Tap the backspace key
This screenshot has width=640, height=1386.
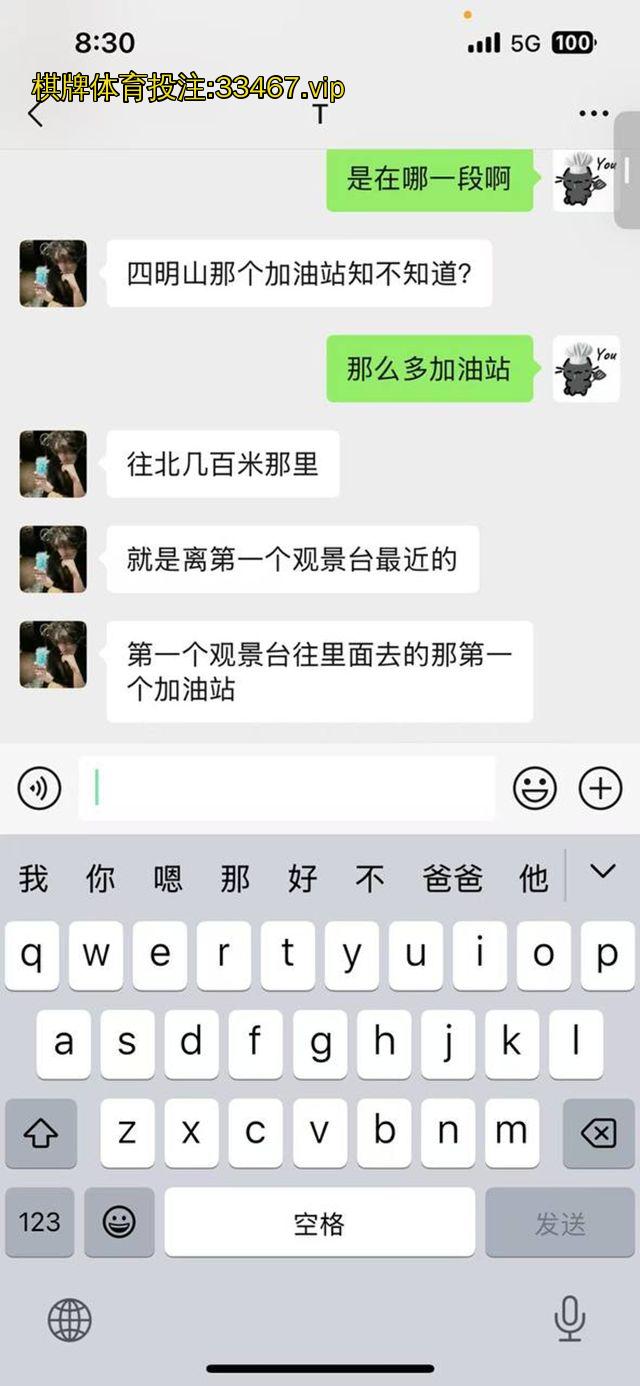click(x=598, y=1133)
